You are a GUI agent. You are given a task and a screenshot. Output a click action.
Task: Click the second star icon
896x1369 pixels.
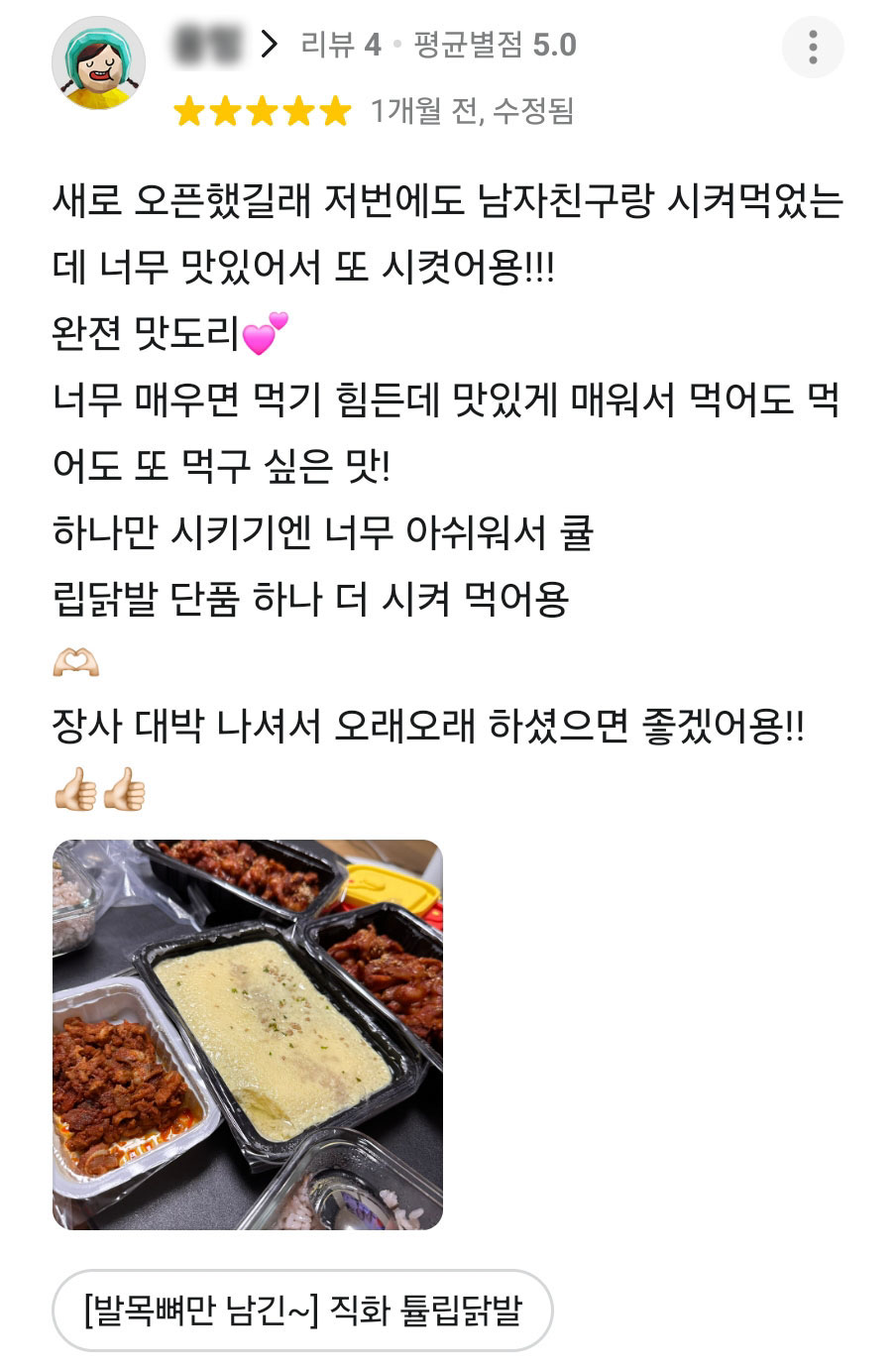(x=224, y=112)
